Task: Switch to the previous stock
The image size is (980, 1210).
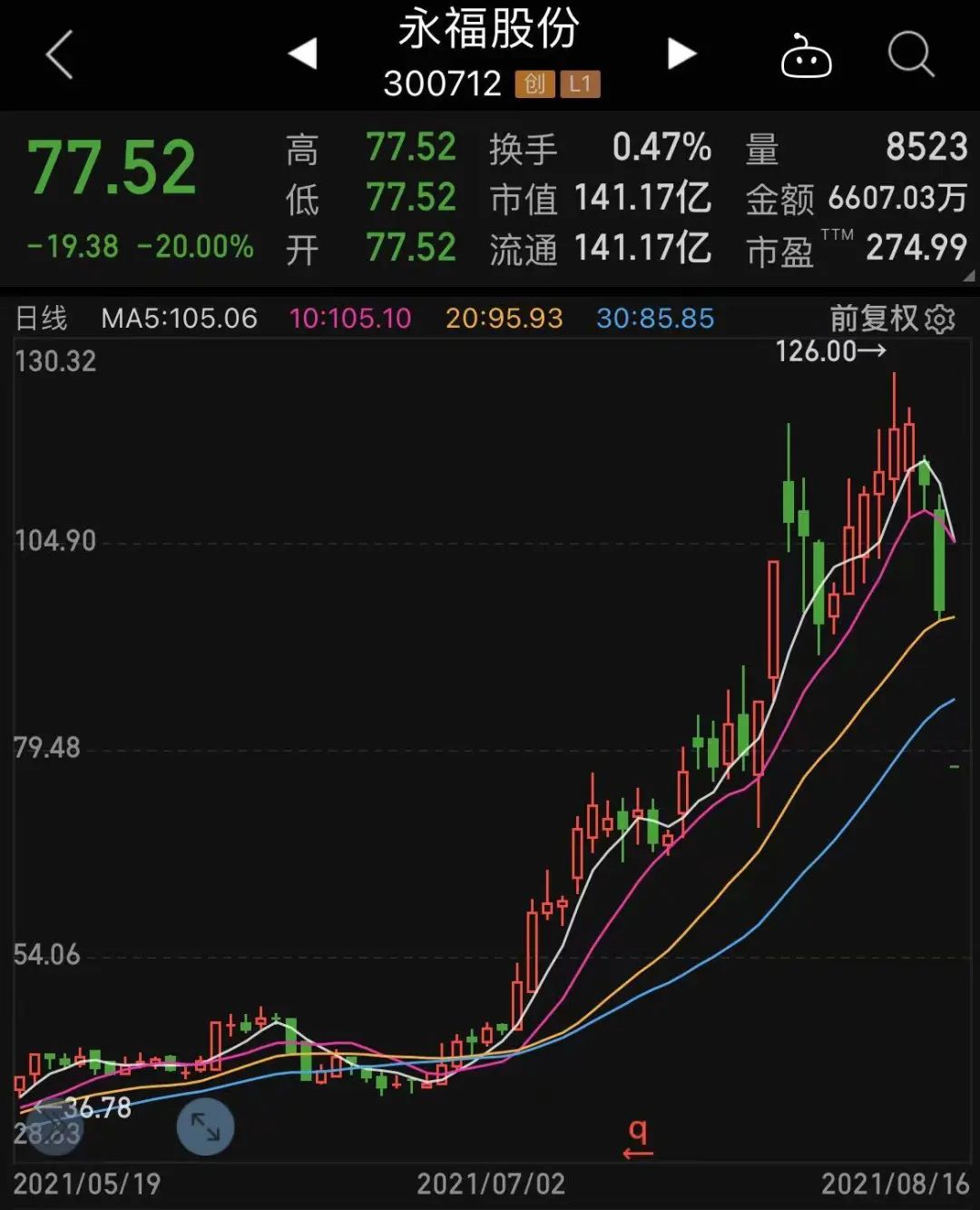Action: [303, 54]
